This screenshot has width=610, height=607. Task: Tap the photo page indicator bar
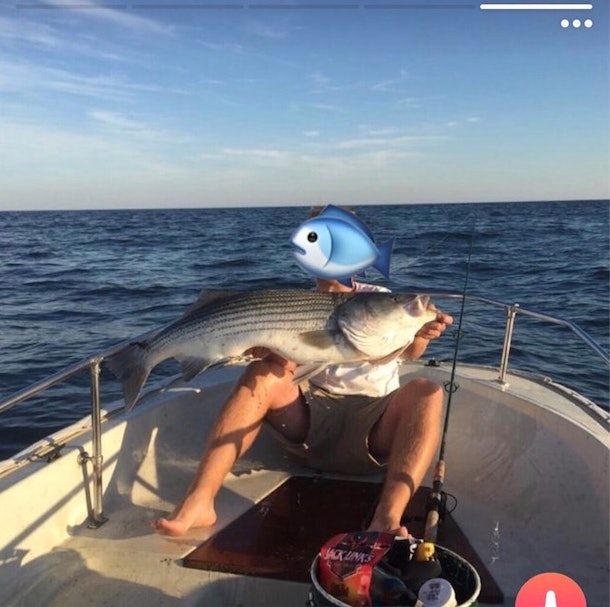point(535,7)
